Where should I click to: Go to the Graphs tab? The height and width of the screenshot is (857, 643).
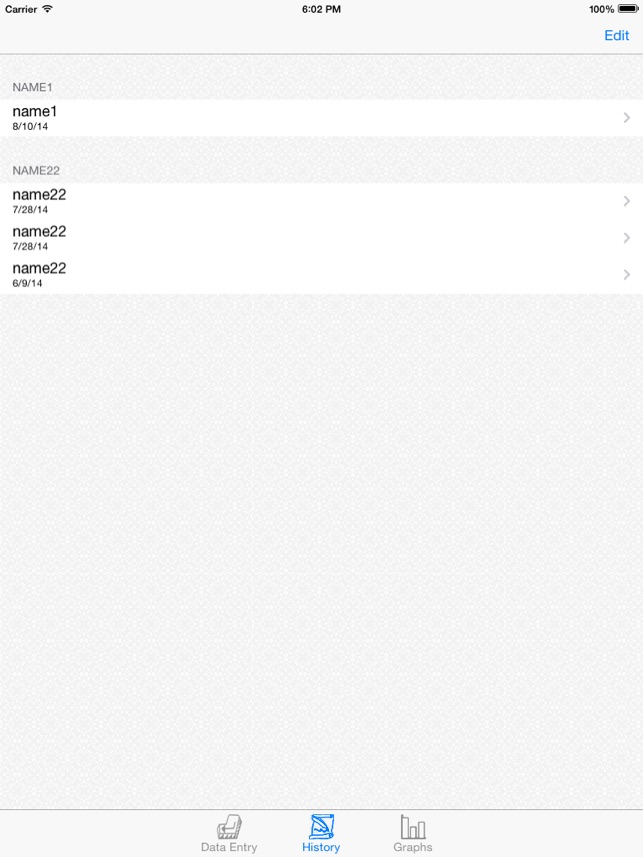click(x=412, y=833)
